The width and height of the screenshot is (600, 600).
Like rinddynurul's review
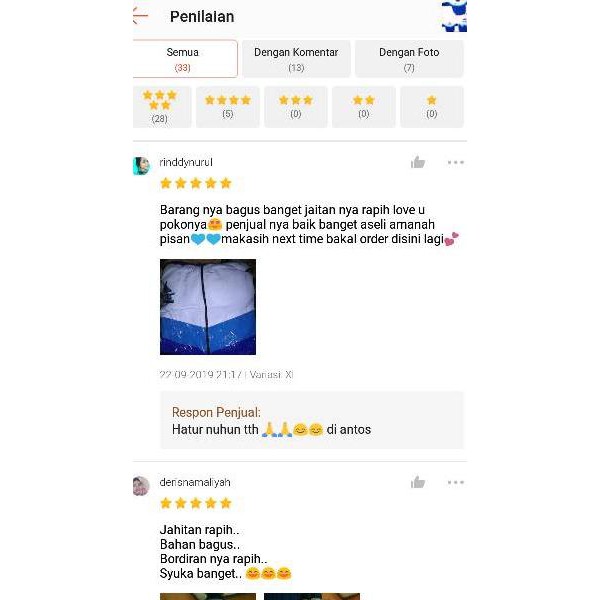point(418,163)
